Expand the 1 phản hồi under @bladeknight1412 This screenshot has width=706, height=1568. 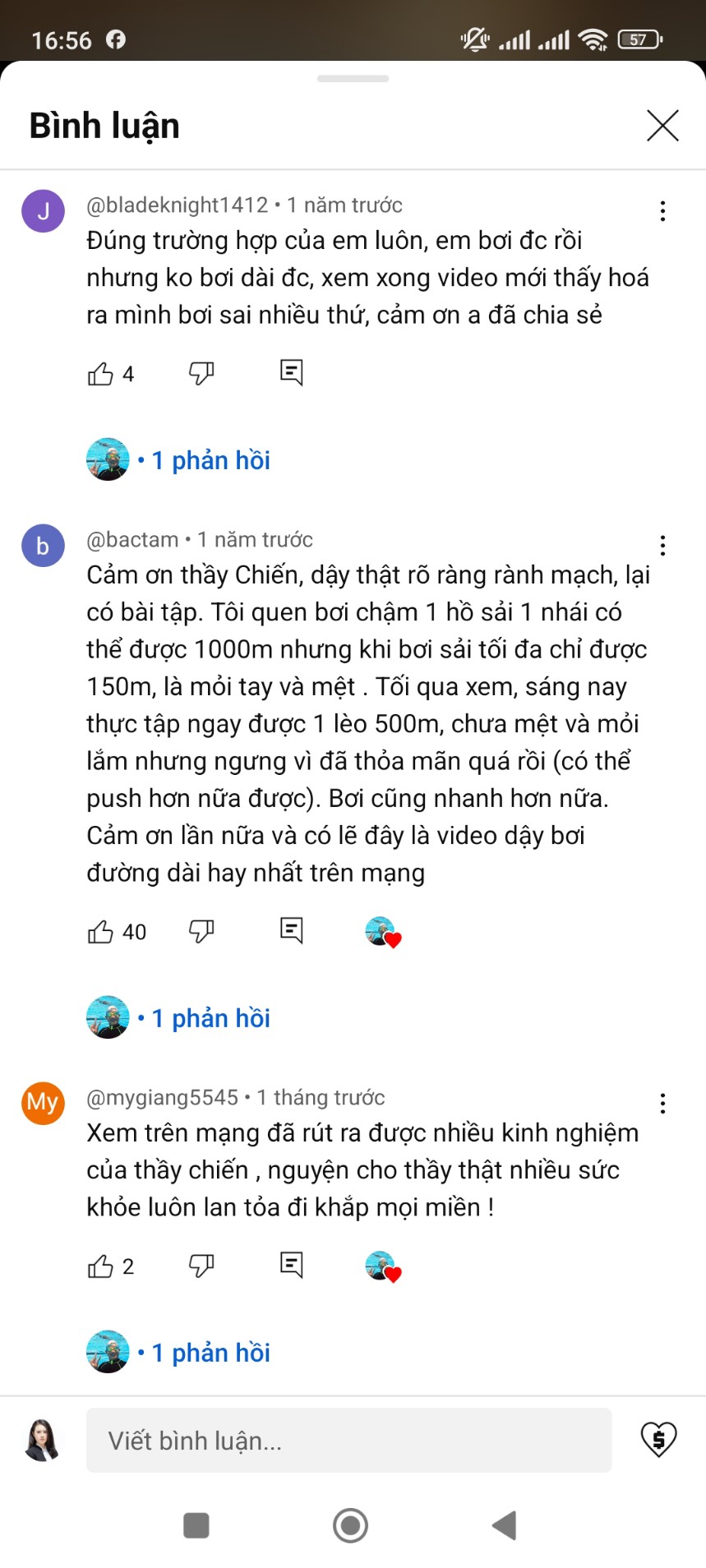(210, 460)
